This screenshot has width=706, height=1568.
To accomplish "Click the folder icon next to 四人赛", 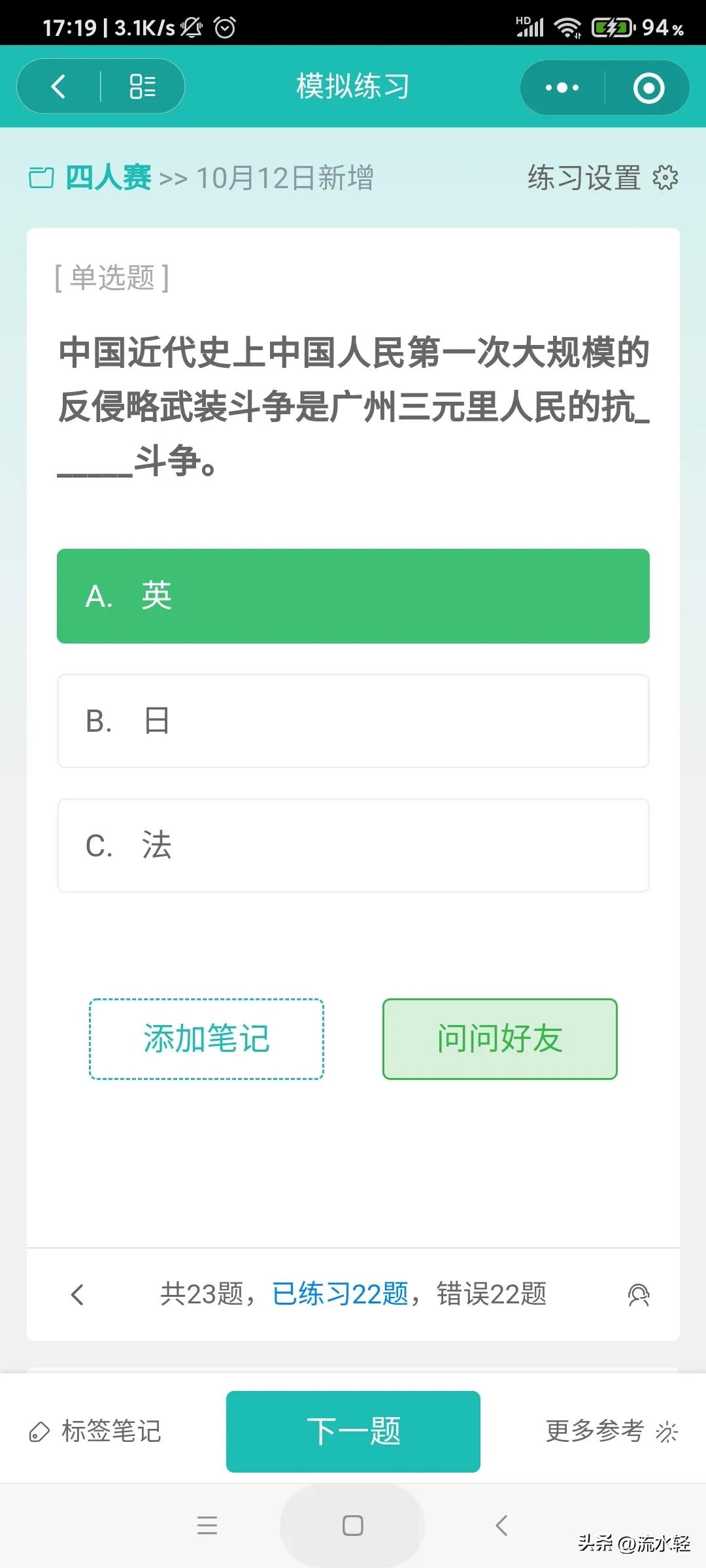I will point(42,178).
